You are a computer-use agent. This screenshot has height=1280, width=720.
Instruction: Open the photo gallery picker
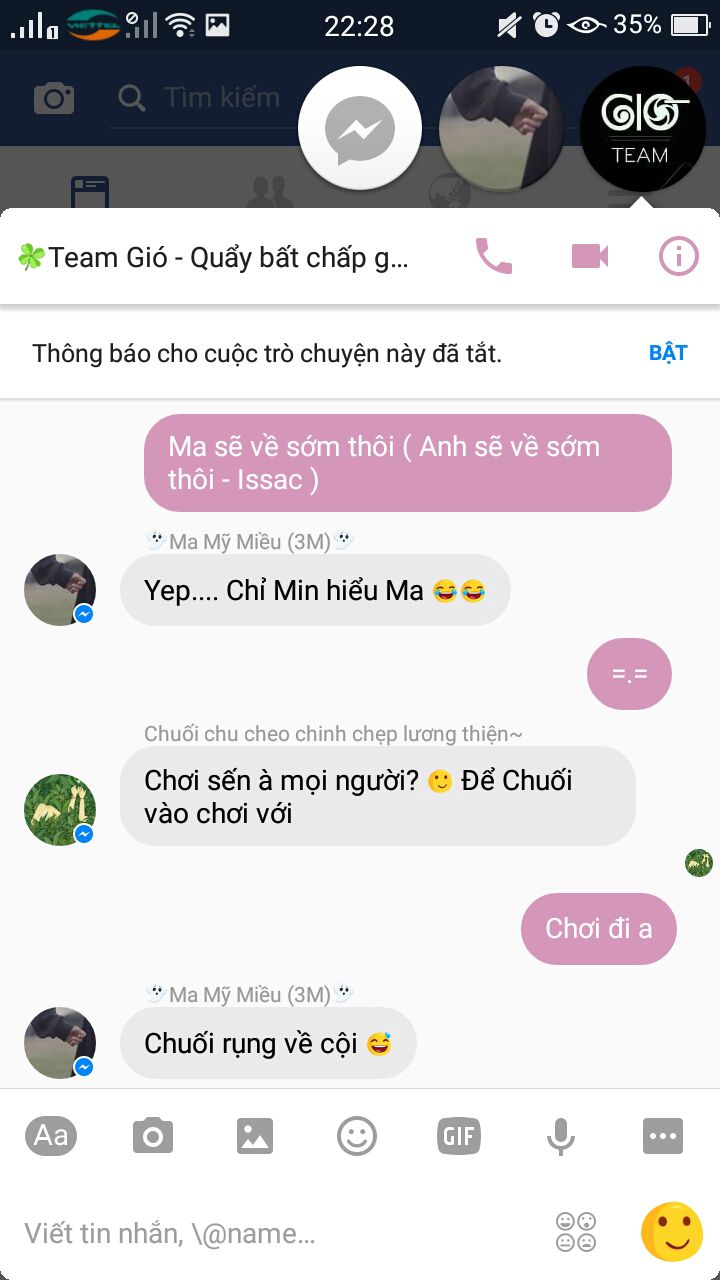255,1136
